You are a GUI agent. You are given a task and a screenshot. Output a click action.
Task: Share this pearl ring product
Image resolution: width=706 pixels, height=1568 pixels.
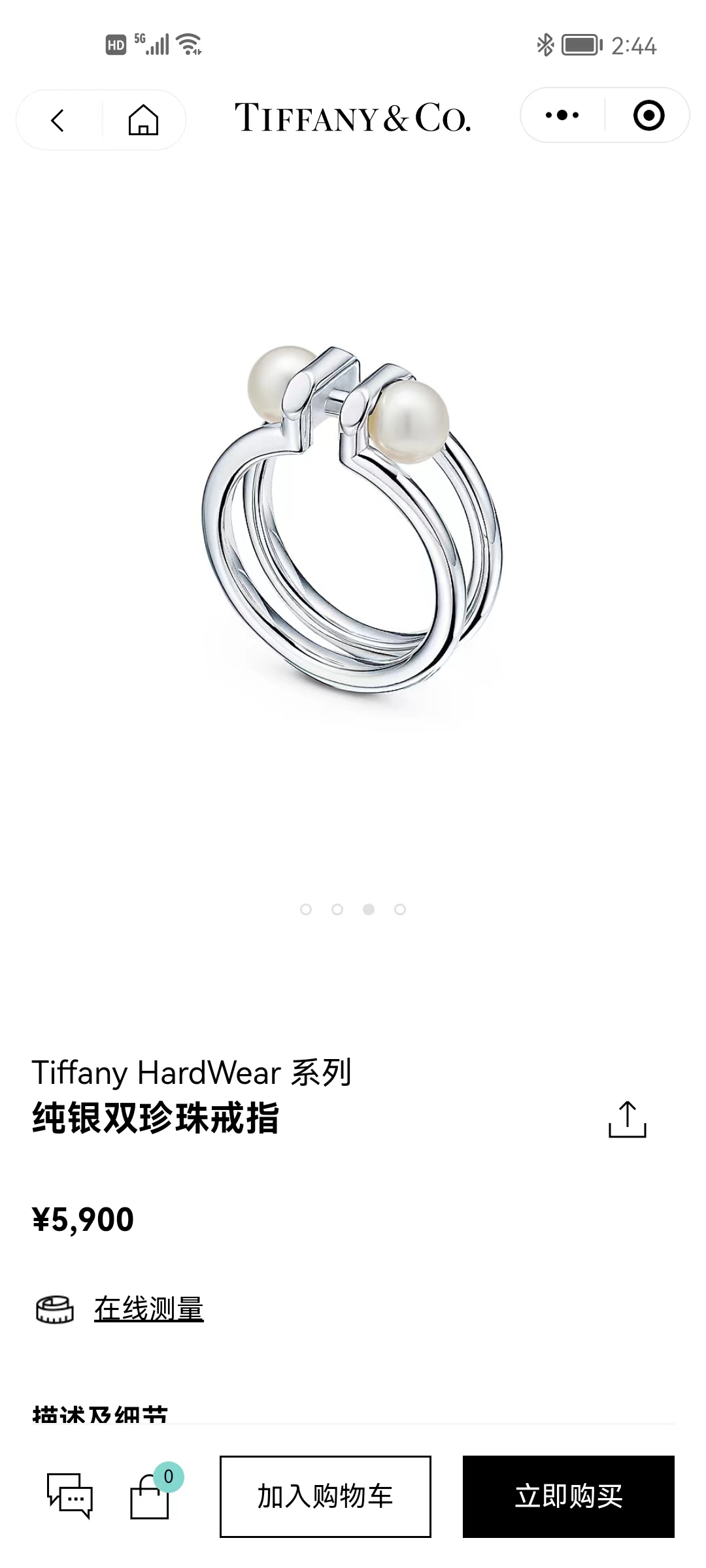tap(627, 1119)
